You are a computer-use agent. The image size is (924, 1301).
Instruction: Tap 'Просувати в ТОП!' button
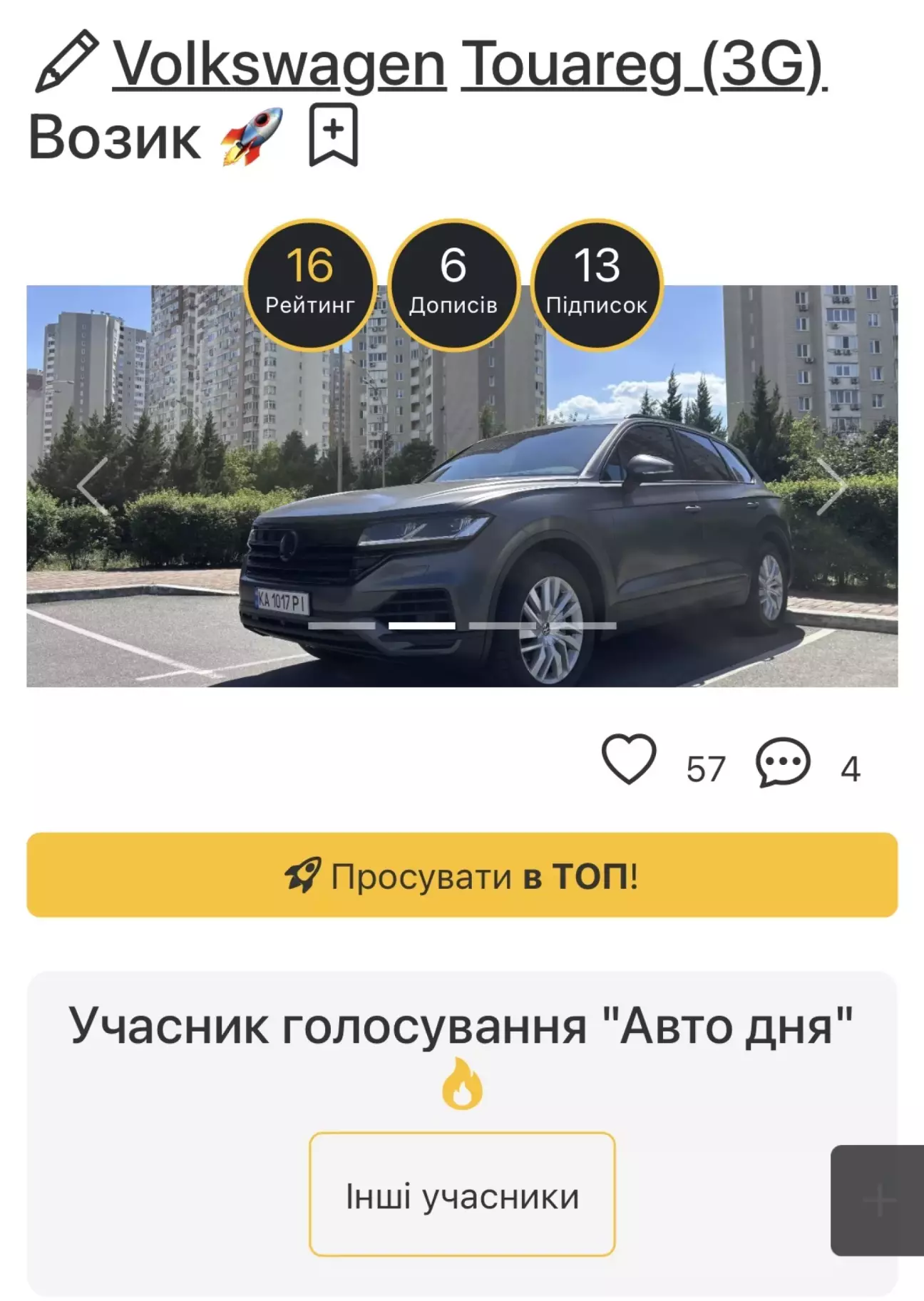click(462, 875)
